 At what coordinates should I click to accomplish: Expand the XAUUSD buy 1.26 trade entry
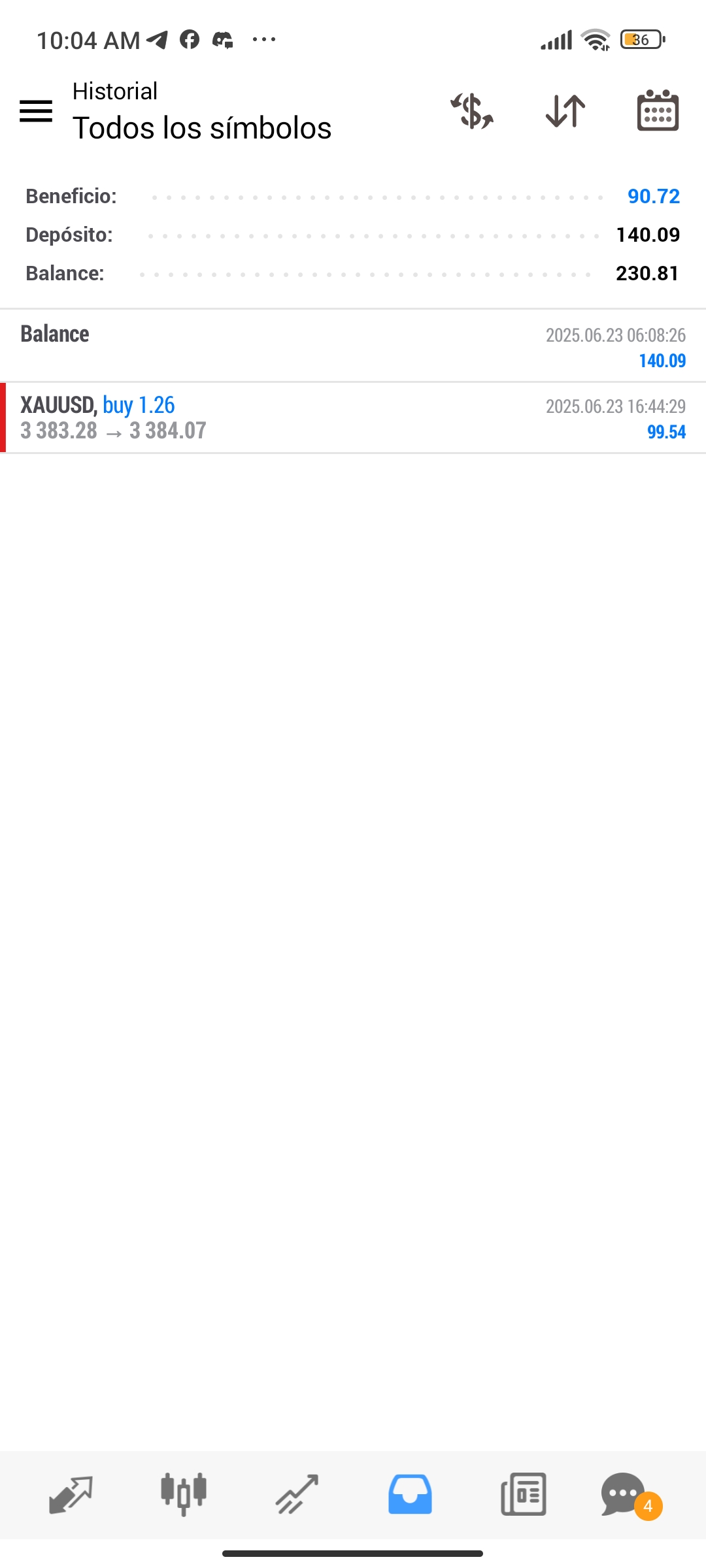353,418
